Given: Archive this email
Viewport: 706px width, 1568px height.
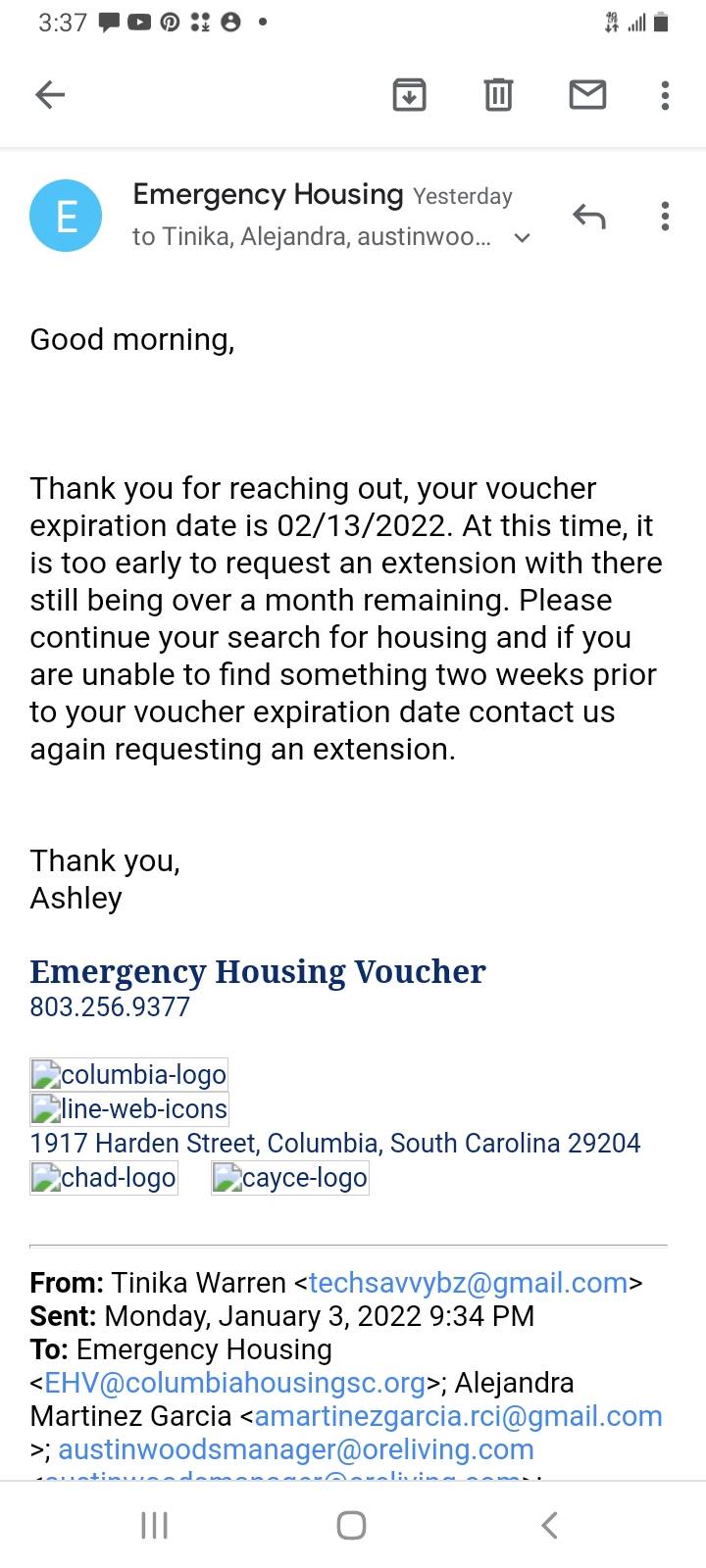Looking at the screenshot, I should click(409, 94).
